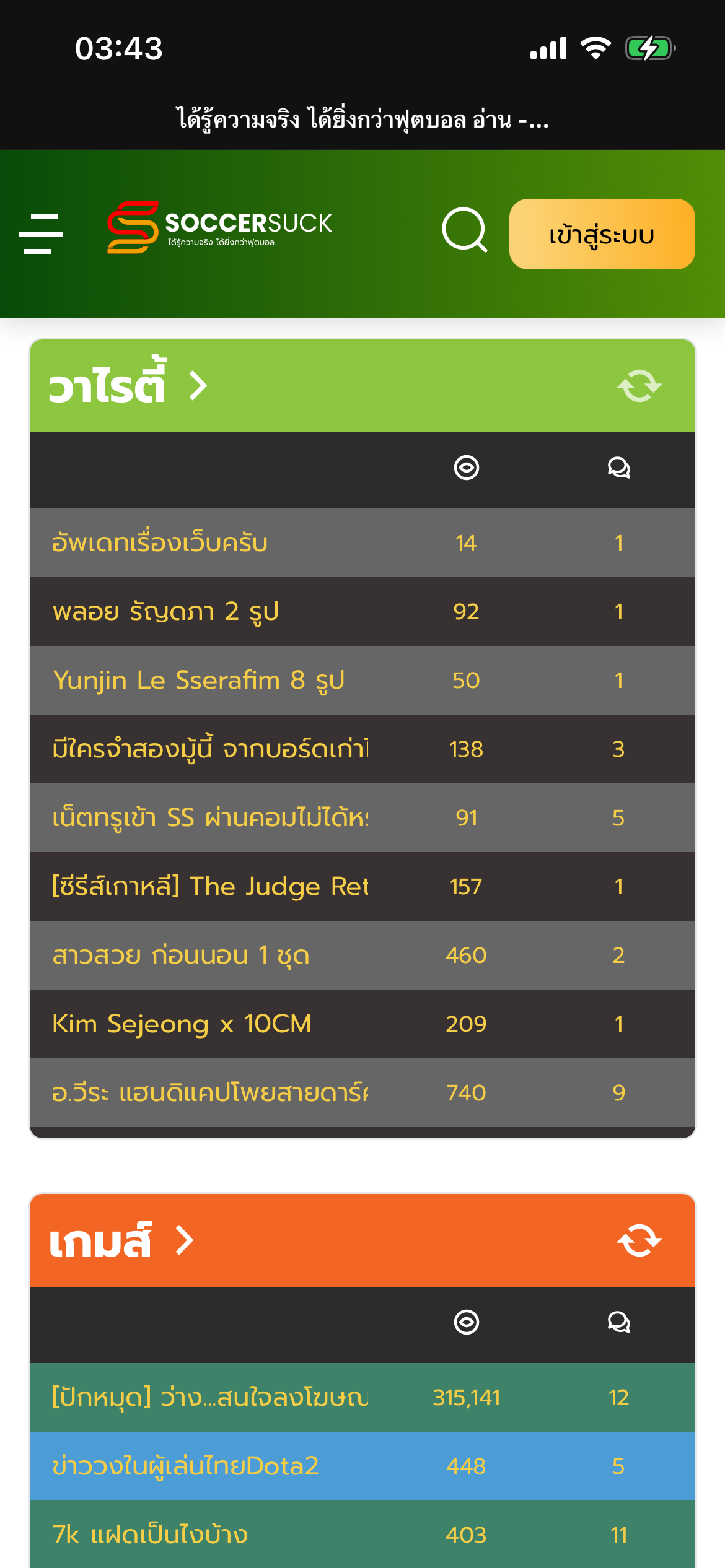Open The Judge Ret Korean series thread
Viewport: 725px width, 1568px height.
pyautogui.click(x=209, y=887)
